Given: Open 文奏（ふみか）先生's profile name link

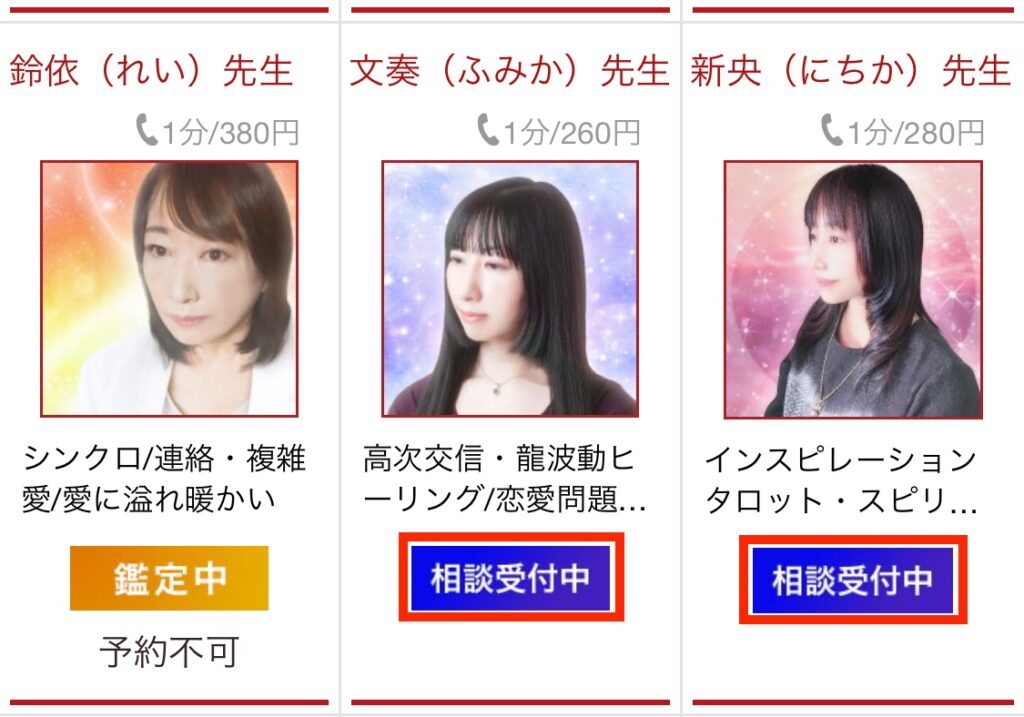Looking at the screenshot, I should (x=509, y=72).
